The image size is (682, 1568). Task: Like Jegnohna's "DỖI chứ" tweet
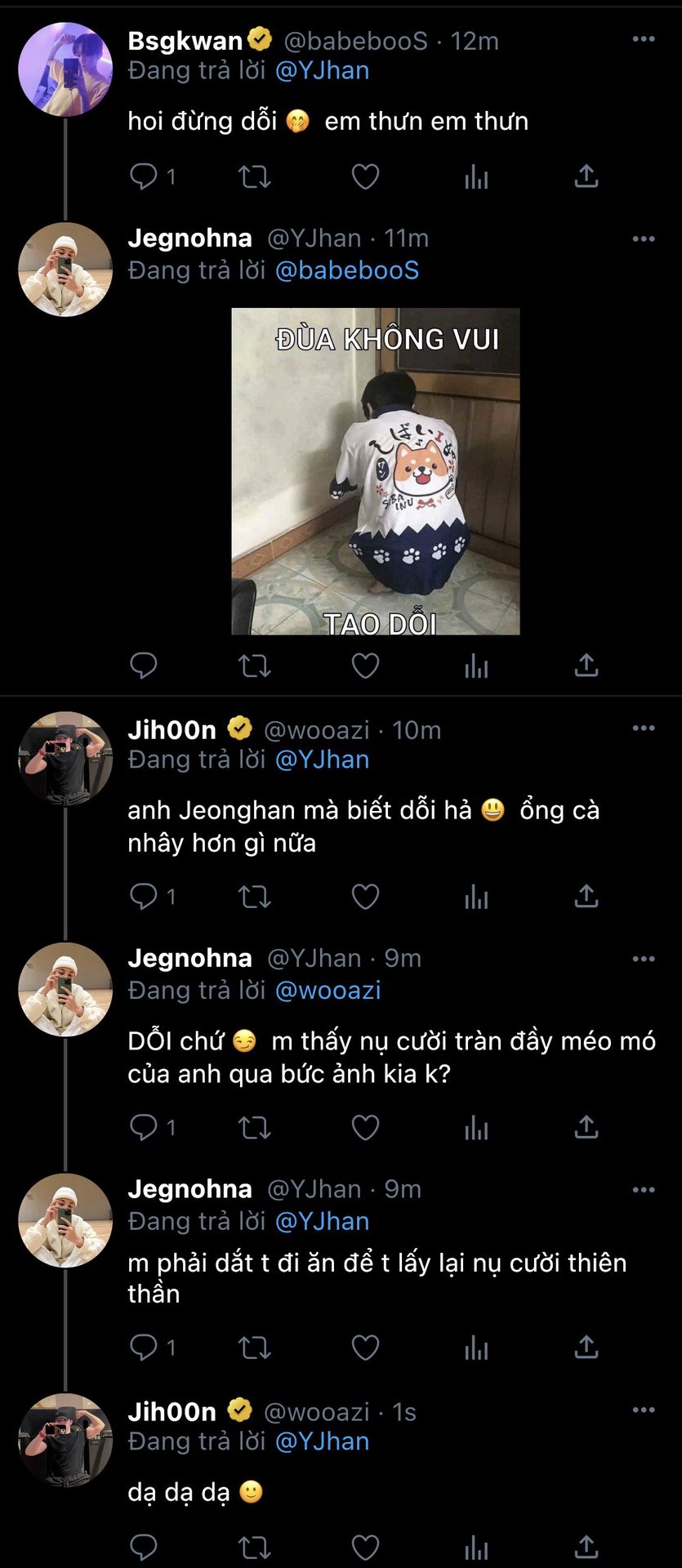tap(365, 1128)
